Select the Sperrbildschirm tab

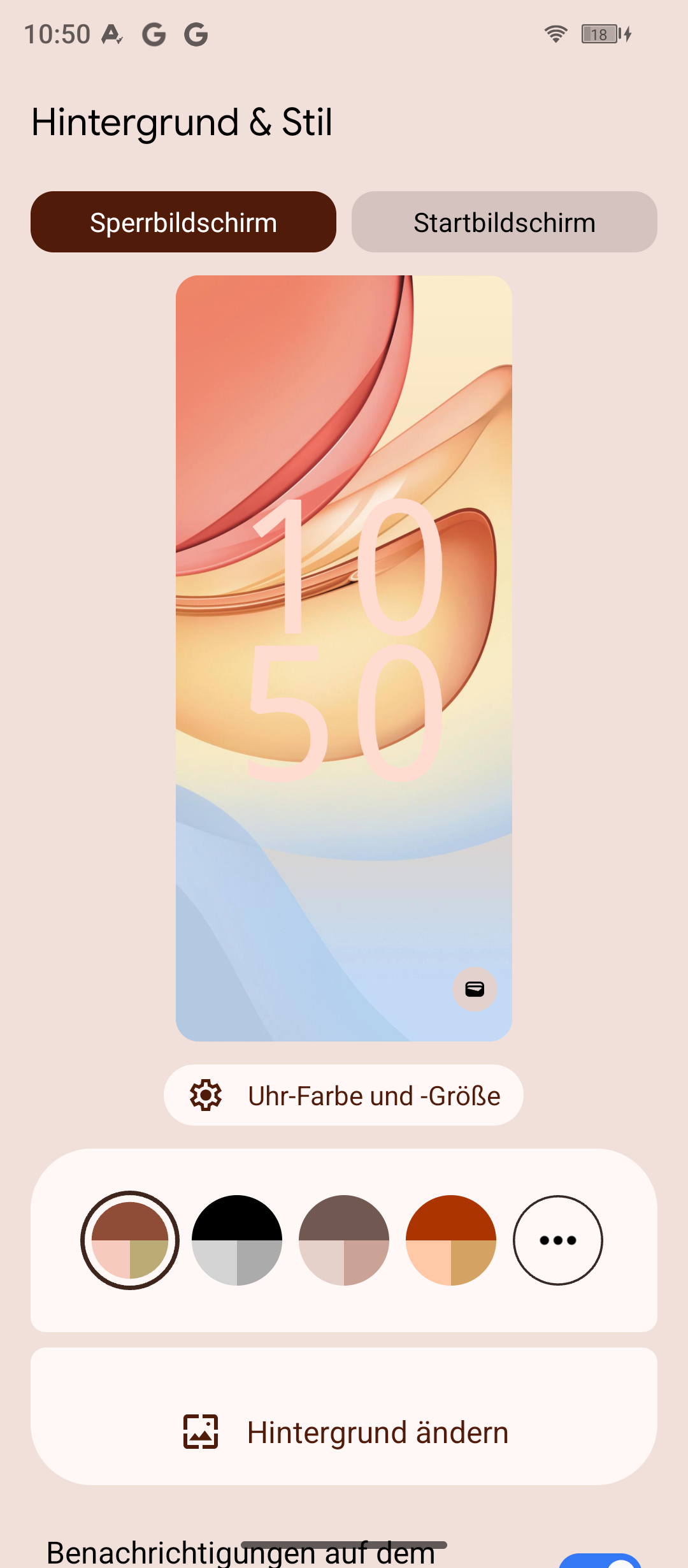click(x=183, y=222)
